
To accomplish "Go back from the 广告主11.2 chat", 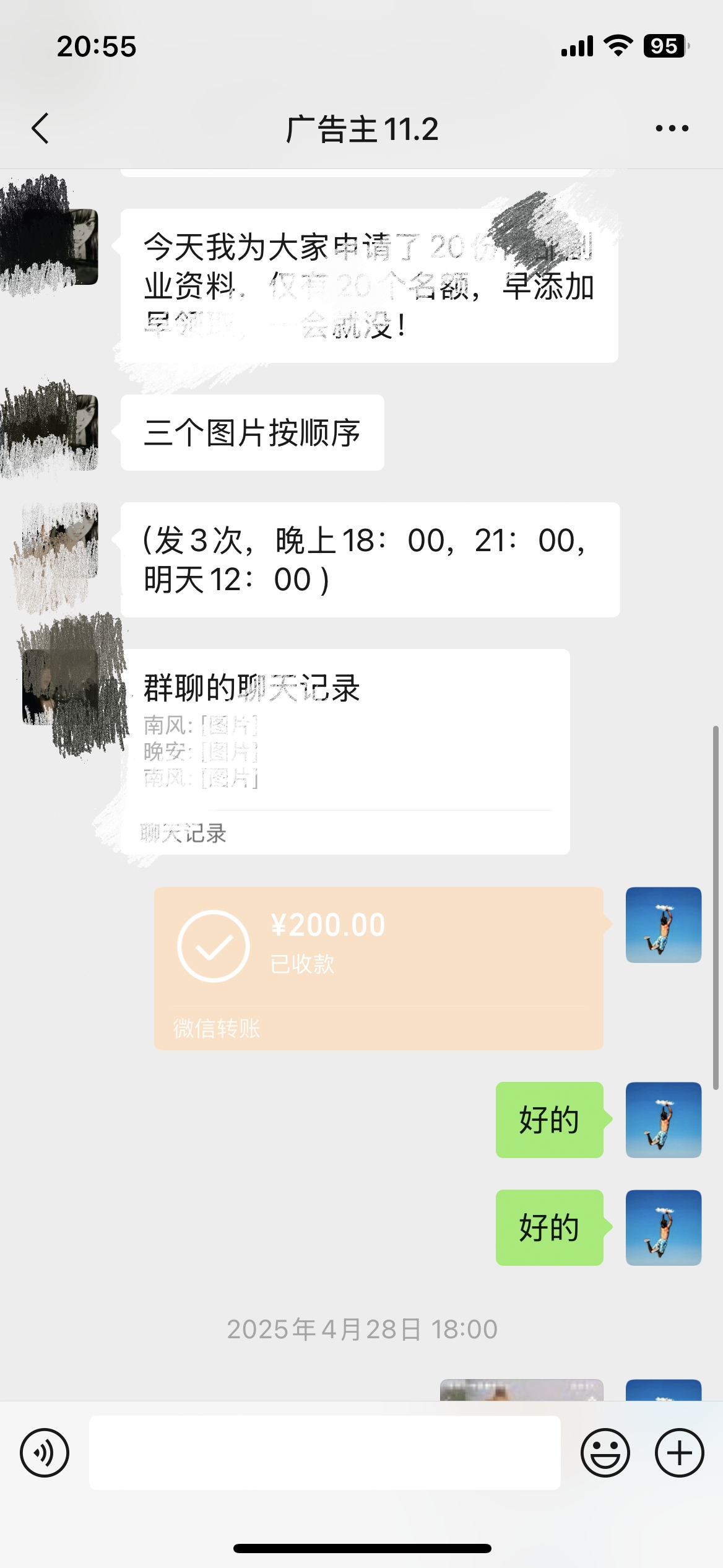I will [x=40, y=129].
